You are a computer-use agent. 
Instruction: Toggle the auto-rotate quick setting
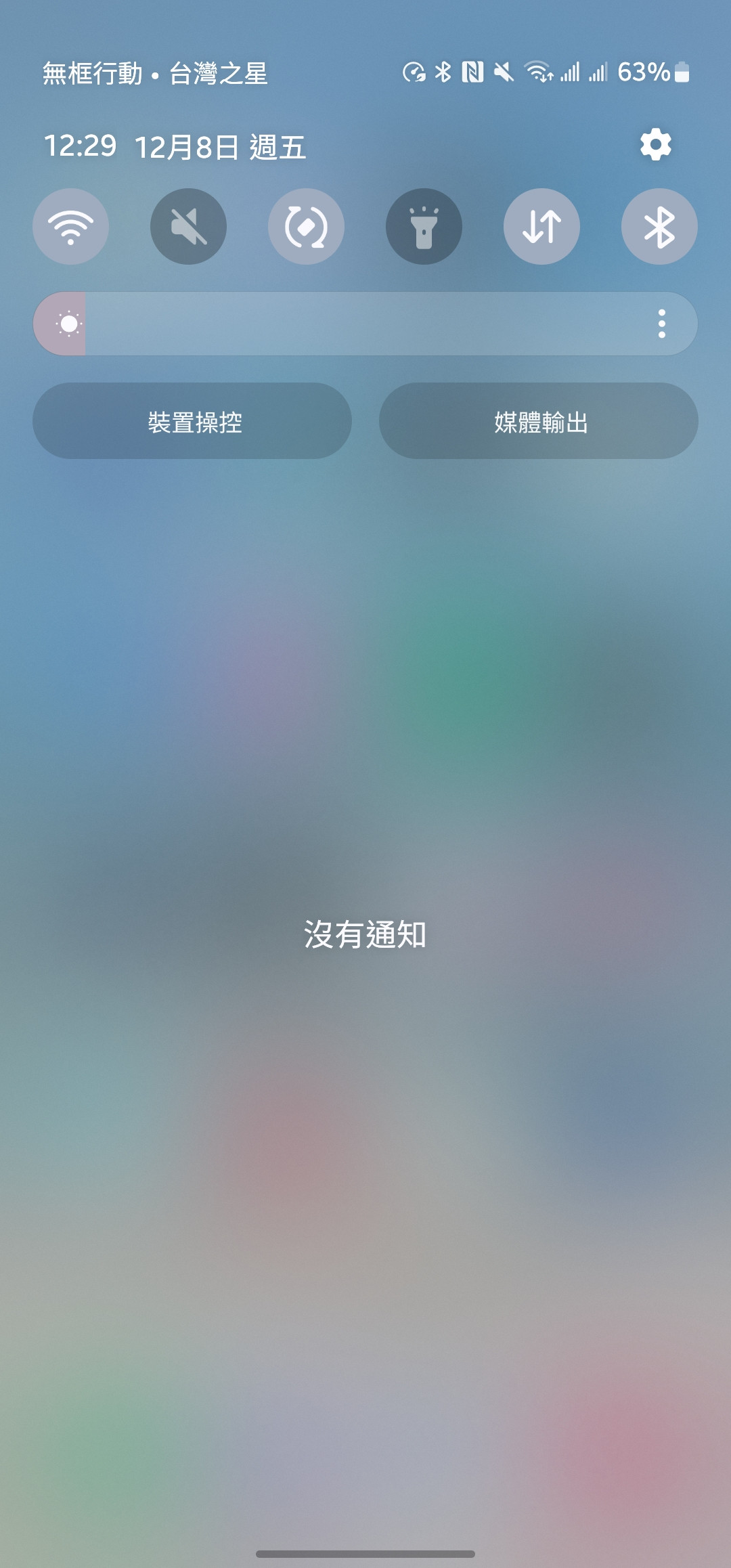[307, 226]
